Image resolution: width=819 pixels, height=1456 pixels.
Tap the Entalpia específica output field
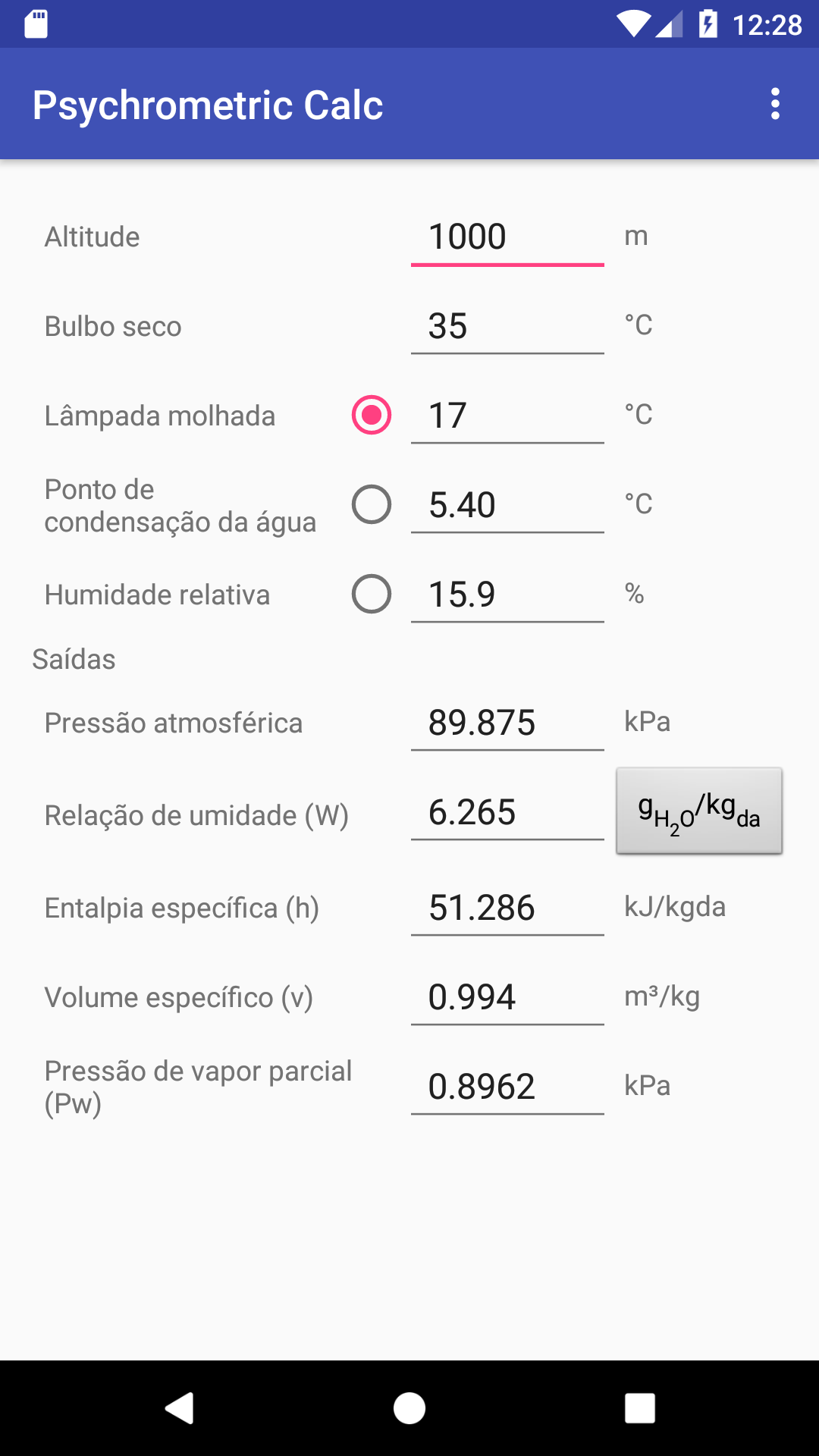(x=507, y=908)
